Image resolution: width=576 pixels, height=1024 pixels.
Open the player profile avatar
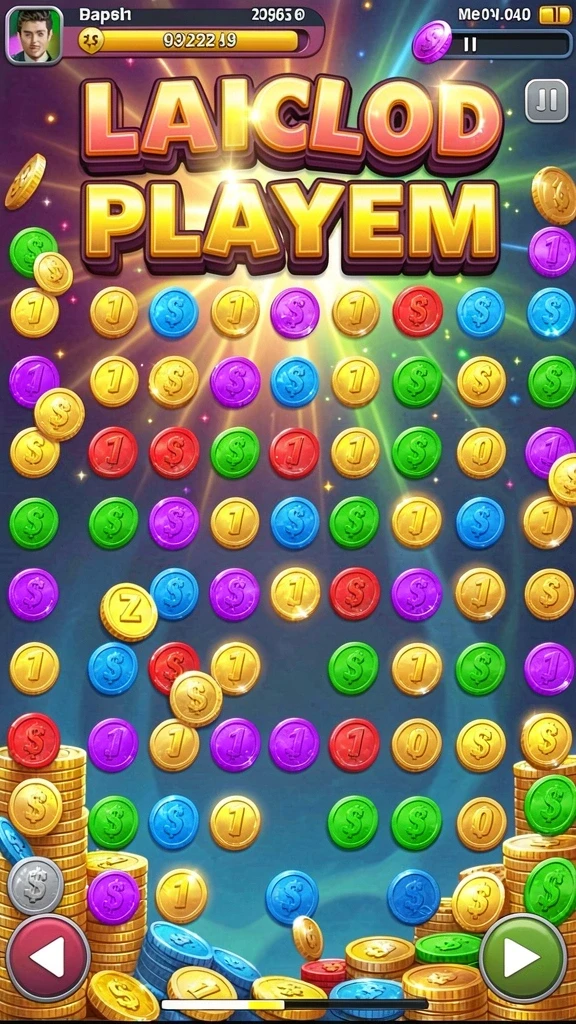34,35
